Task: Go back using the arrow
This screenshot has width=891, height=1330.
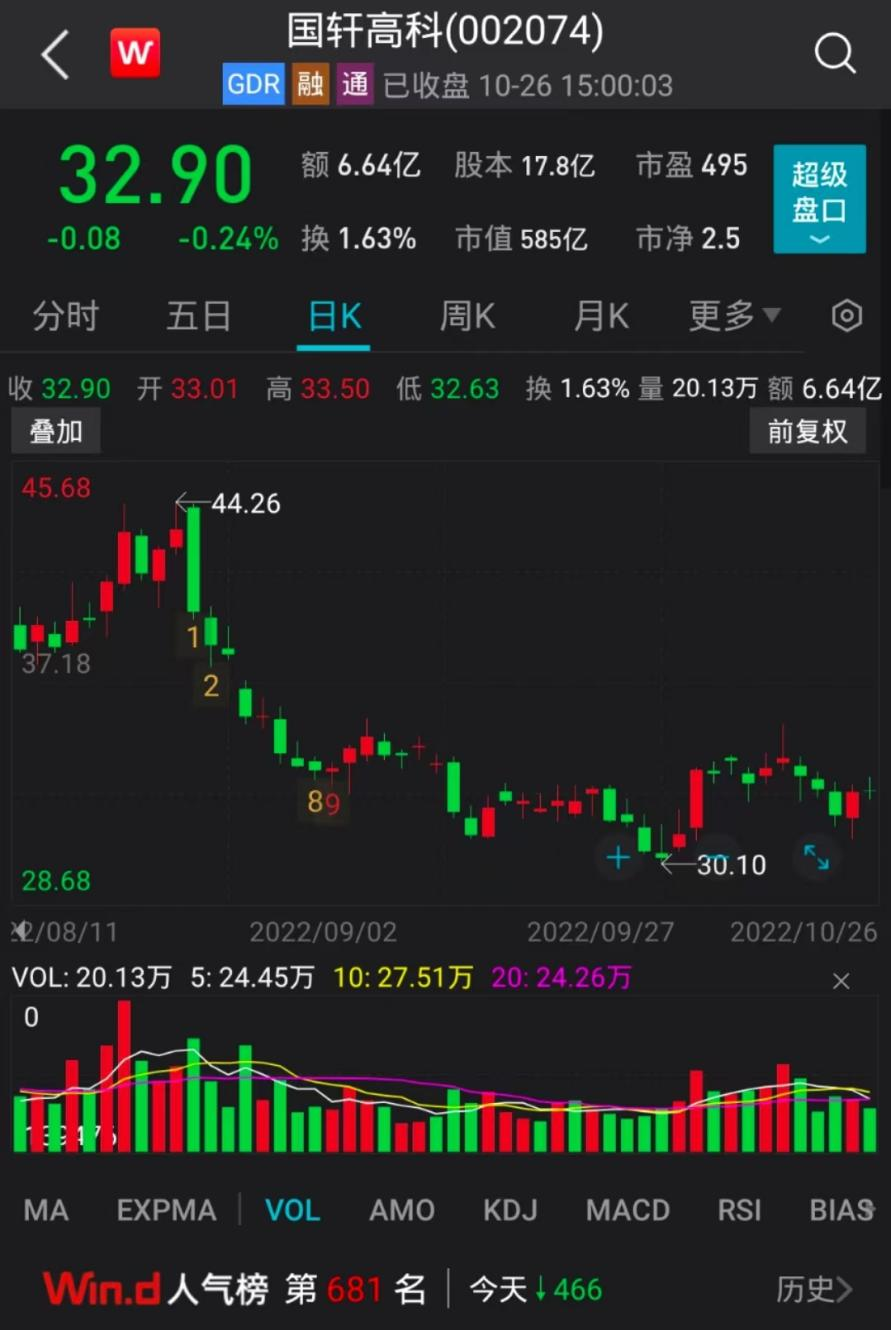Action: coord(55,54)
